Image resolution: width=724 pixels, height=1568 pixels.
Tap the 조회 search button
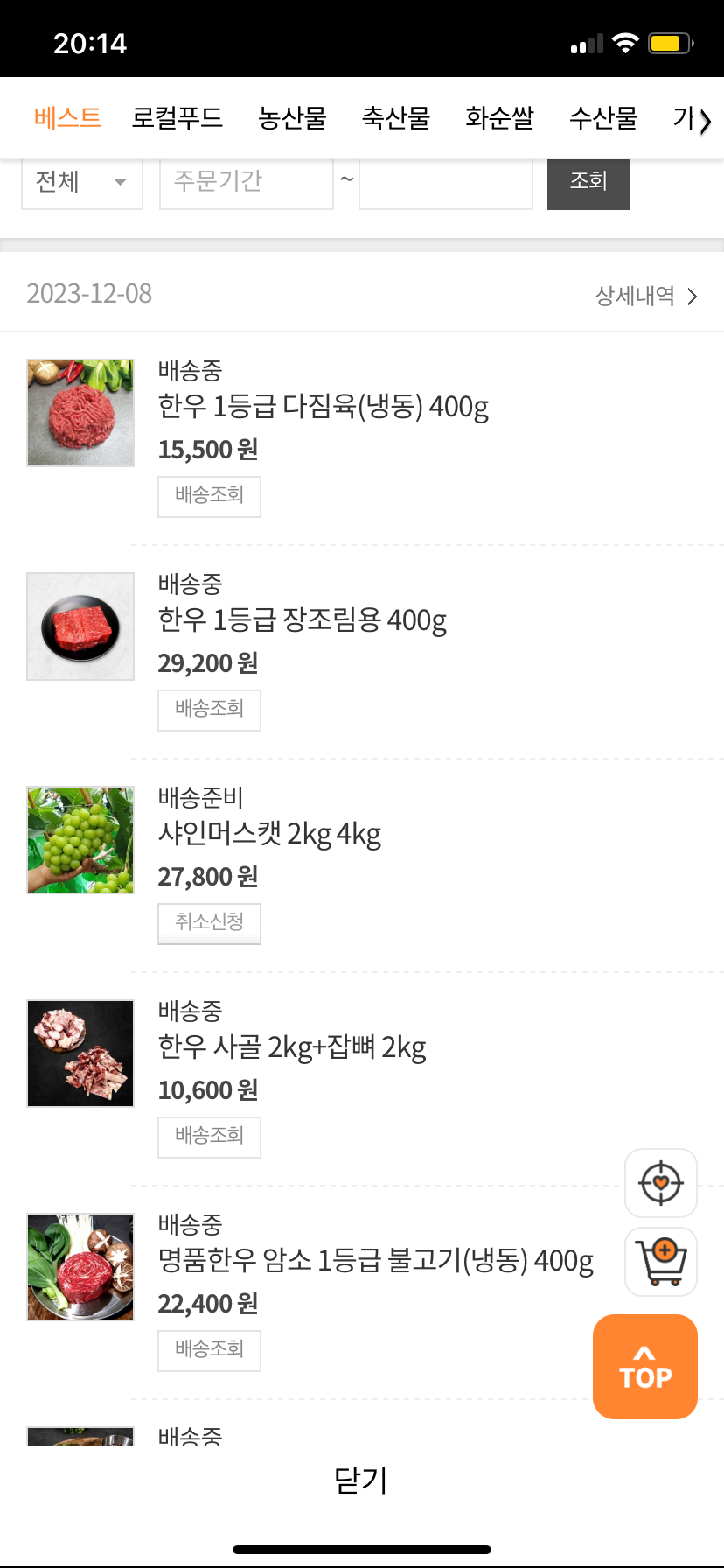[588, 182]
